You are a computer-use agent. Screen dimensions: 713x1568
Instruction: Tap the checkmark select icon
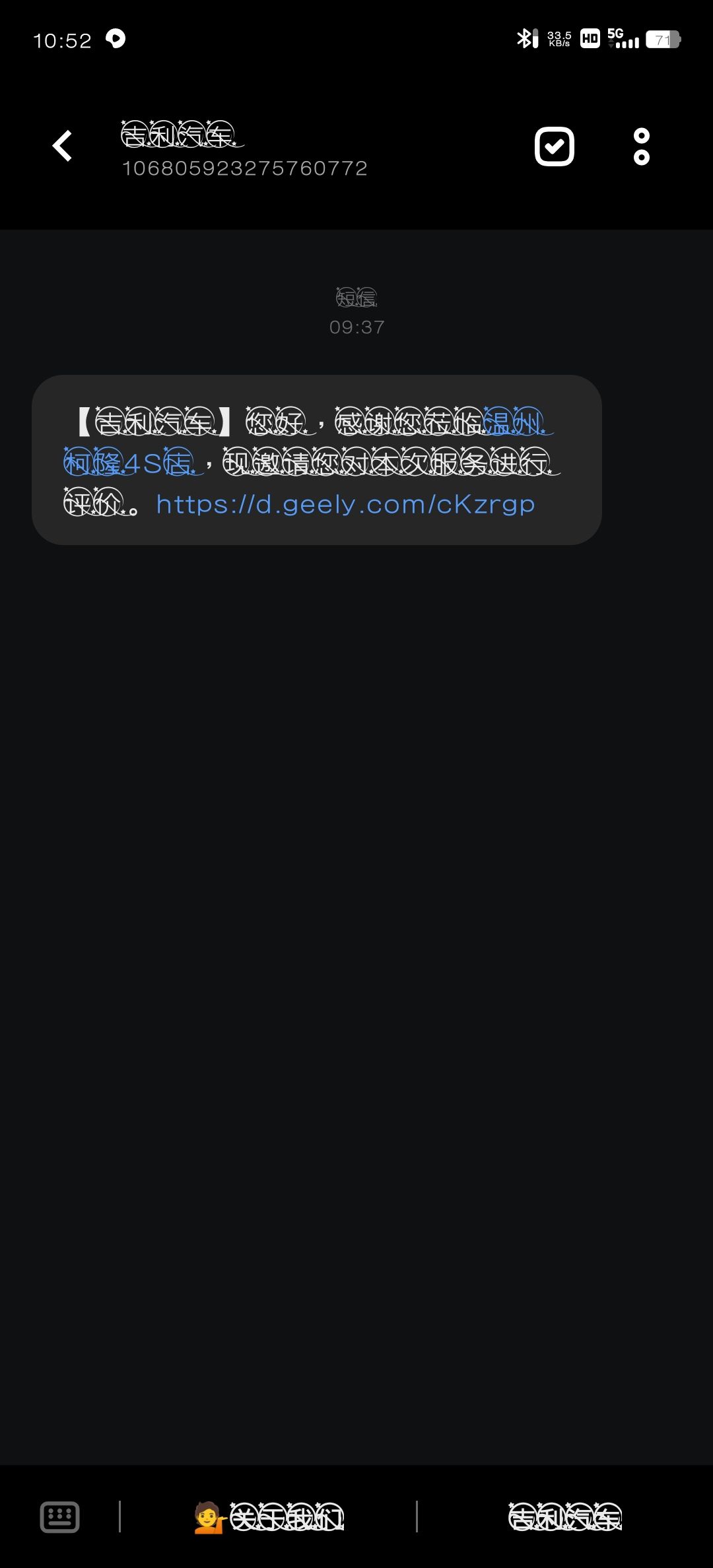[x=554, y=146]
